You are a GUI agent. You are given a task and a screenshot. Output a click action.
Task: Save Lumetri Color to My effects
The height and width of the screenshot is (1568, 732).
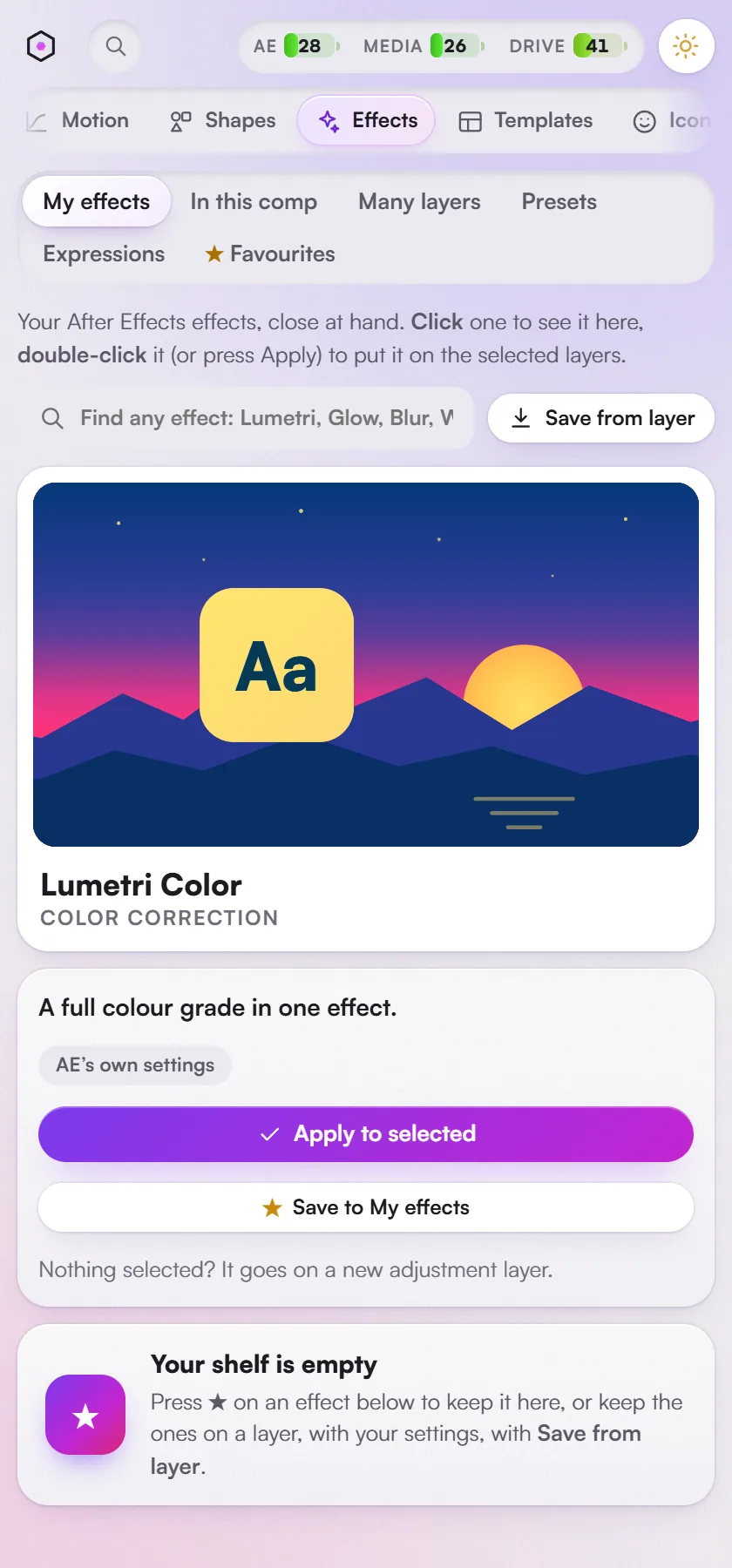click(x=366, y=1207)
